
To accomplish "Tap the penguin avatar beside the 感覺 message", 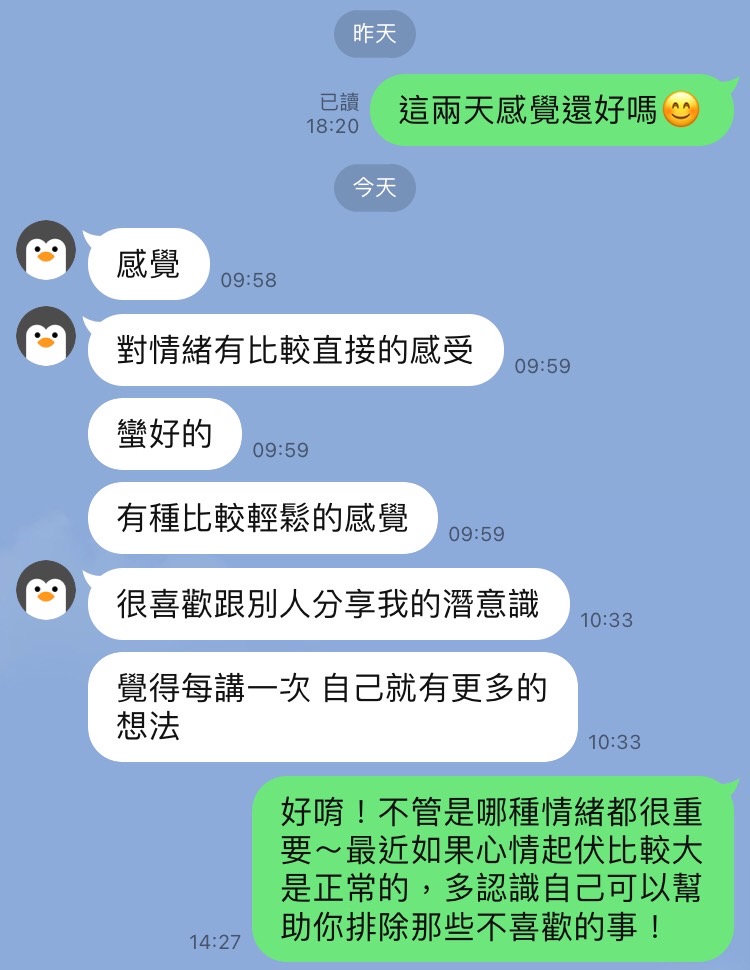I will (x=46, y=250).
